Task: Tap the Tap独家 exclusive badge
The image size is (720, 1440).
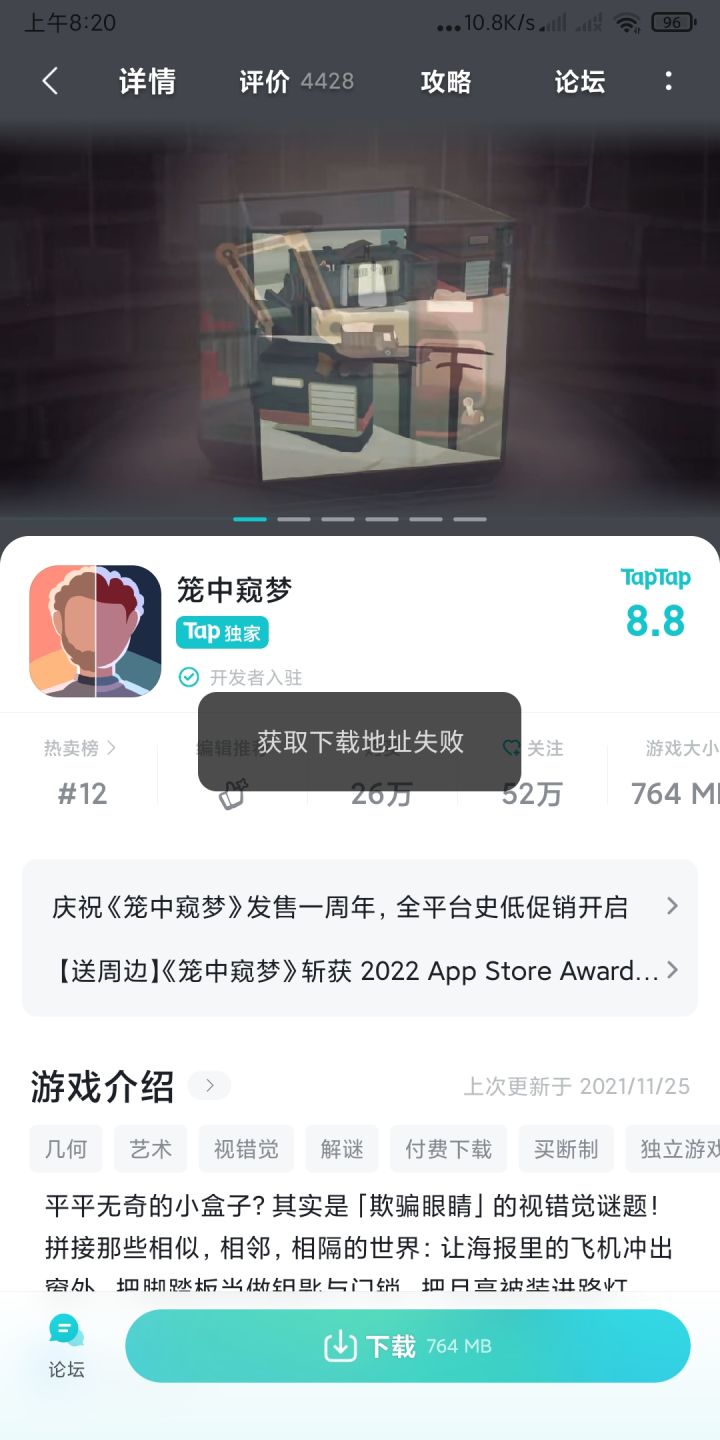Action: pos(222,633)
